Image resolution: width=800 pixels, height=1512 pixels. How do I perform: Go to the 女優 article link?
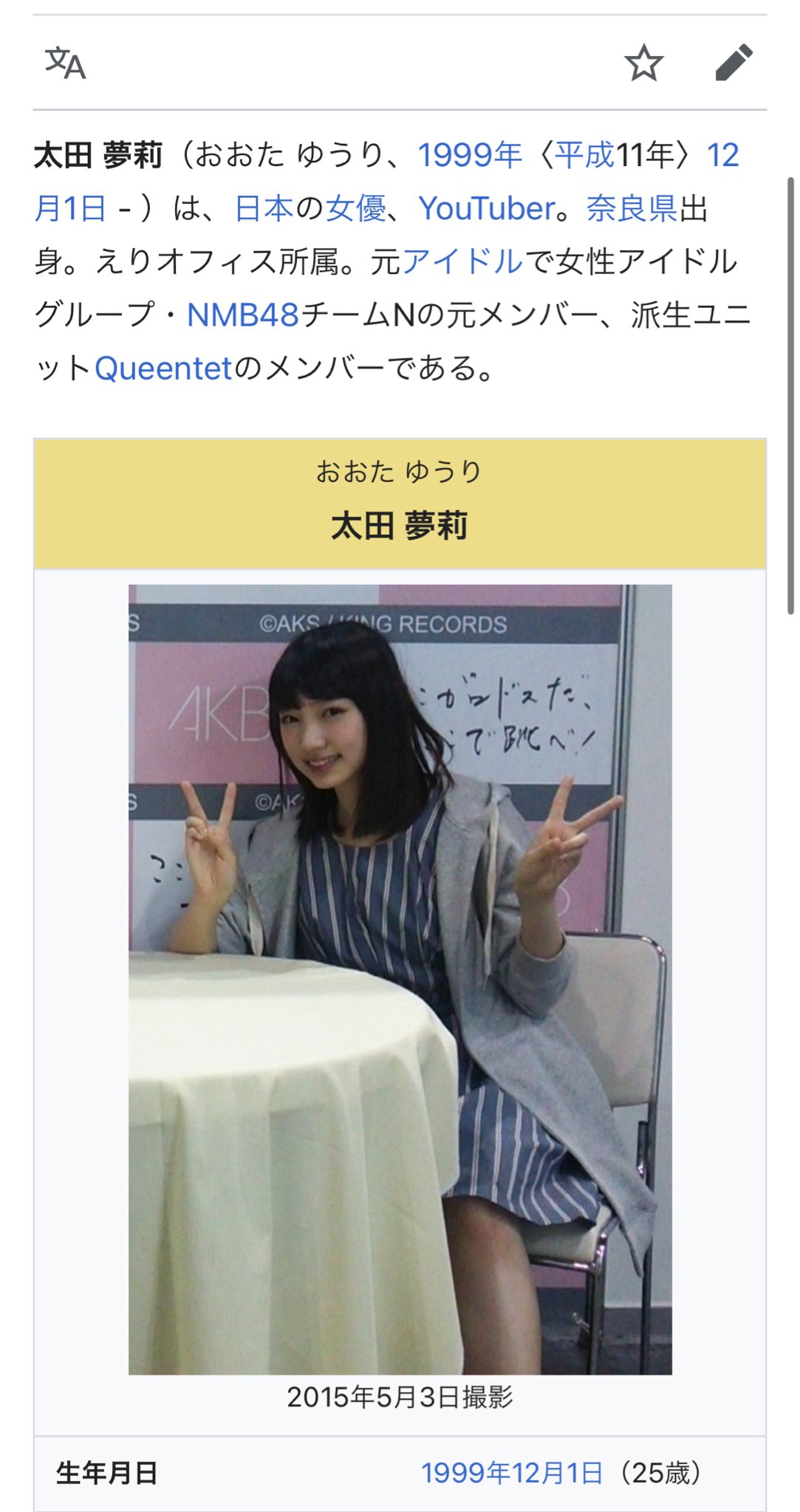(355, 209)
